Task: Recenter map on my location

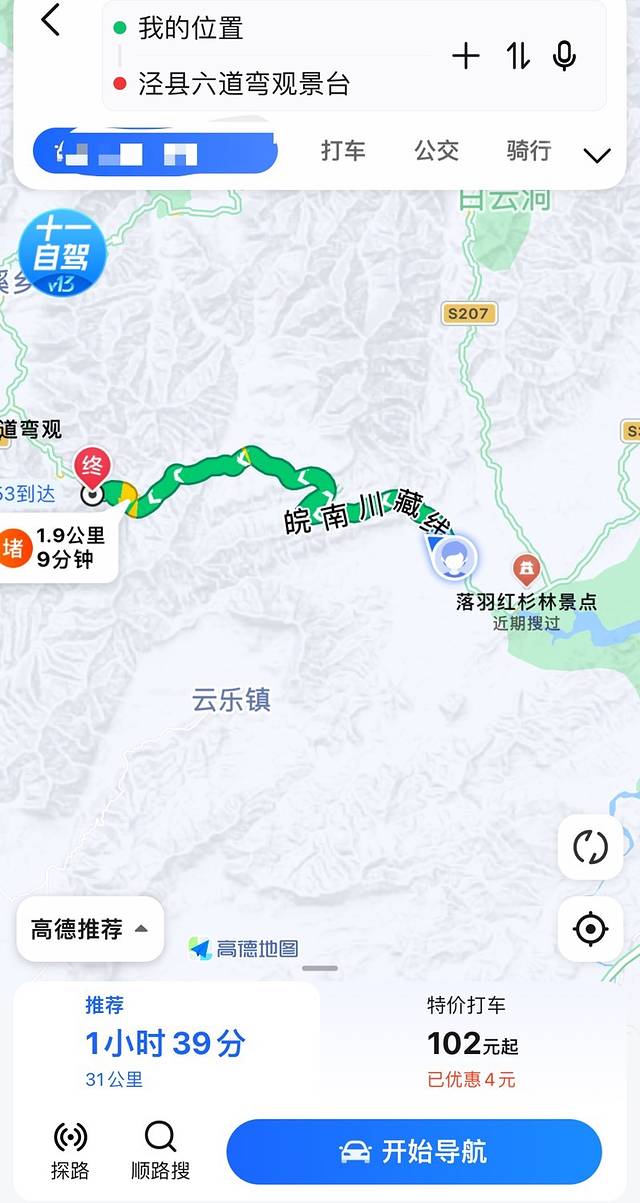Action: point(590,929)
